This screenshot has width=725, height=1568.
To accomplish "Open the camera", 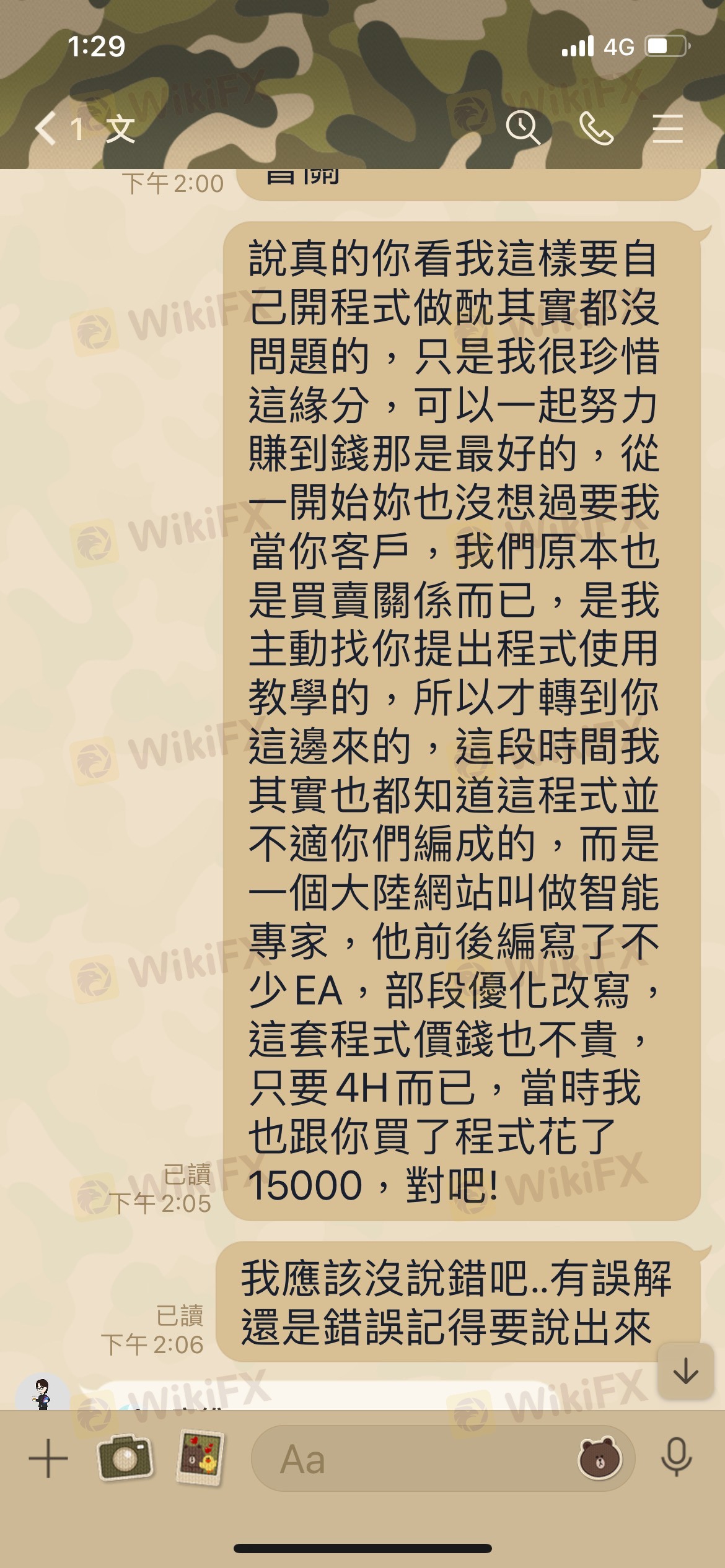I will [124, 1457].
